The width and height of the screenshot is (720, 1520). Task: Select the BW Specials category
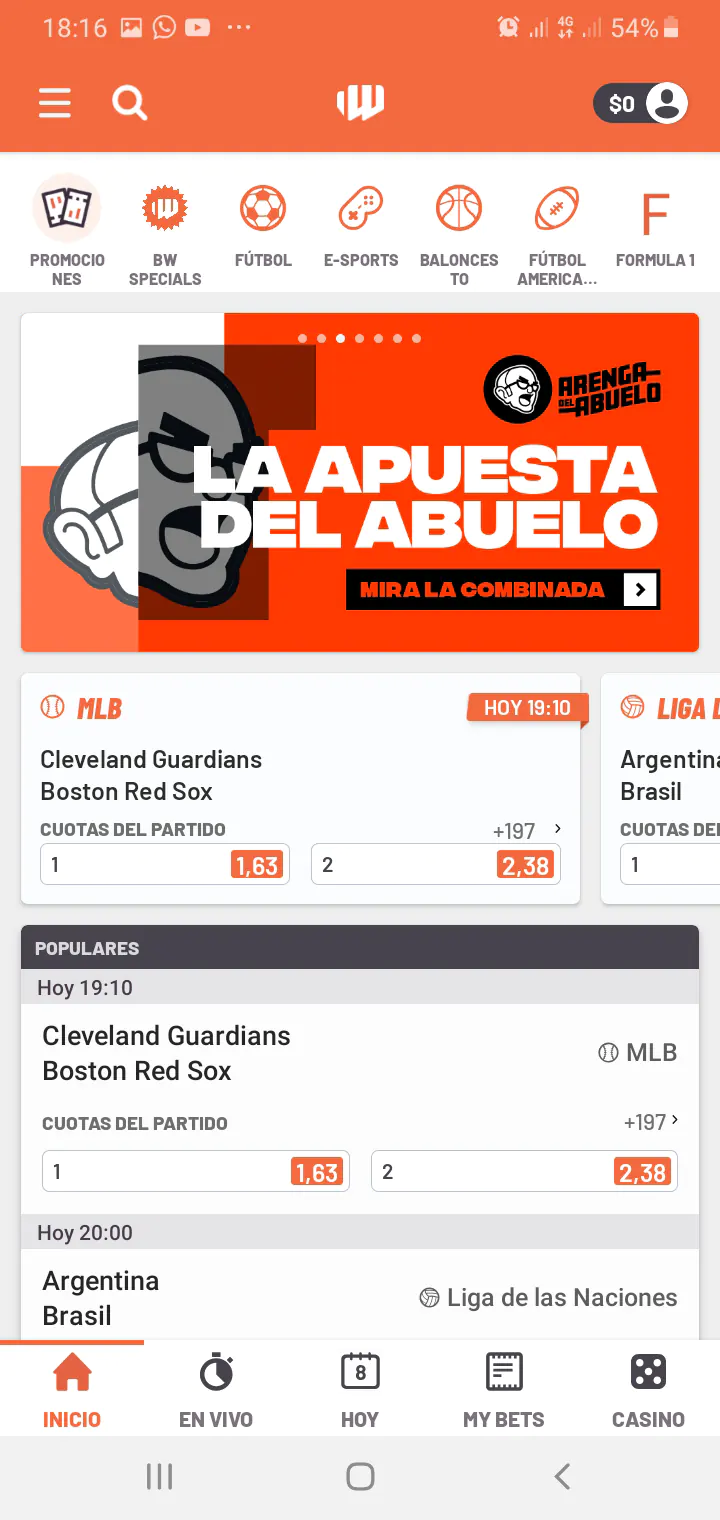[165, 230]
